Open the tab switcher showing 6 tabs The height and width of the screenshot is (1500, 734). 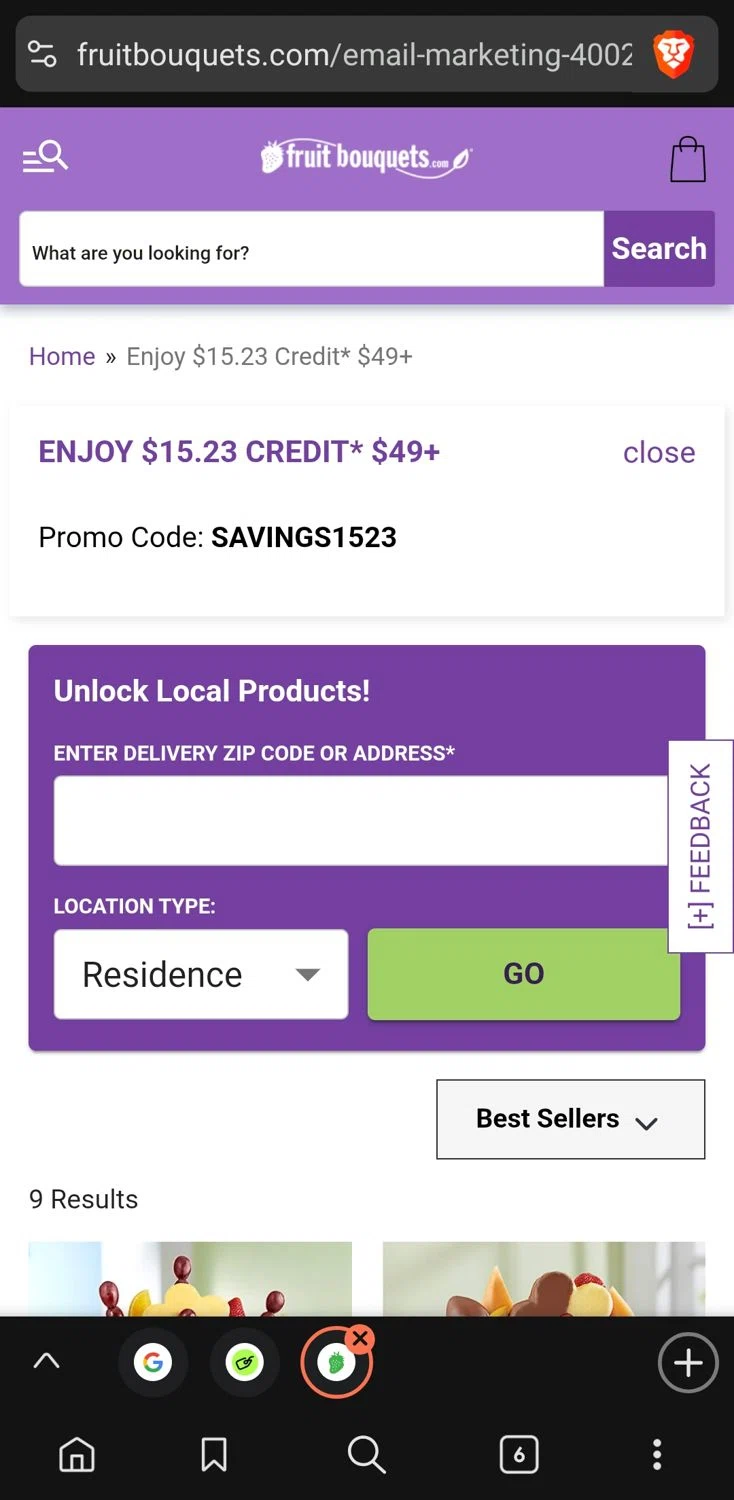(518, 1455)
